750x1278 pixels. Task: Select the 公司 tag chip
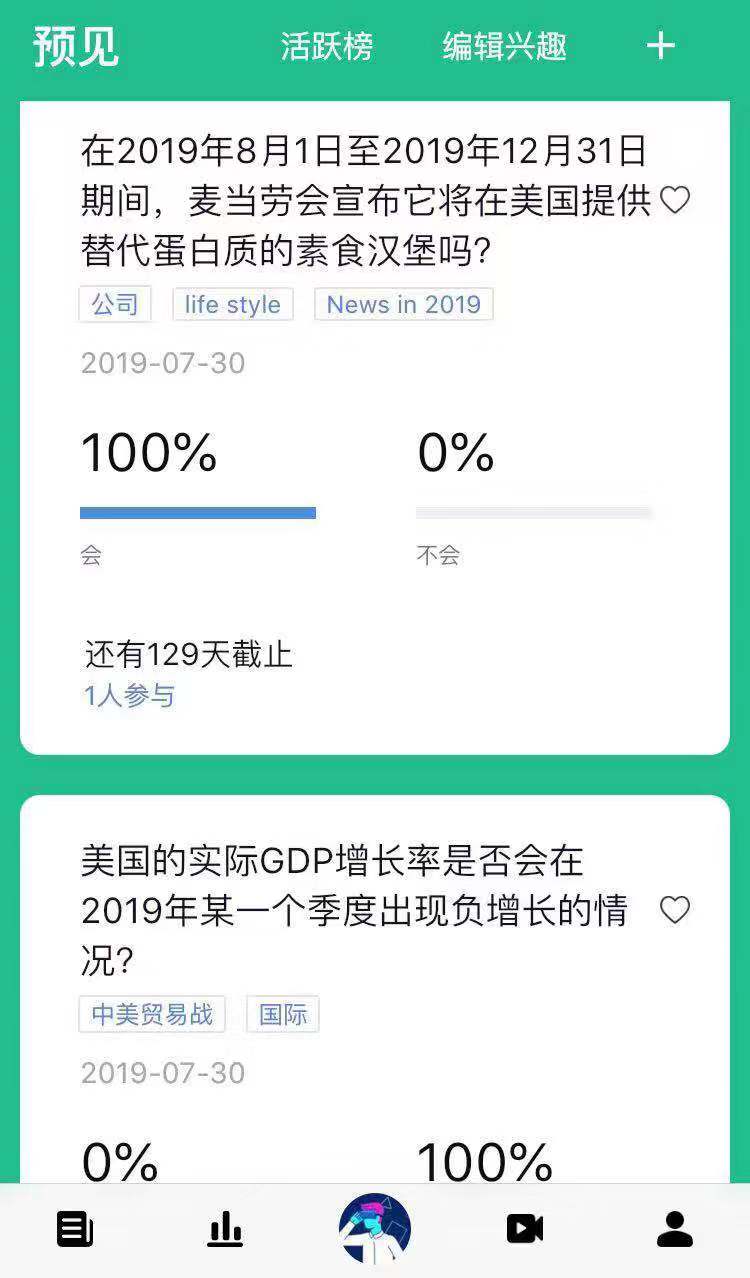click(x=115, y=305)
